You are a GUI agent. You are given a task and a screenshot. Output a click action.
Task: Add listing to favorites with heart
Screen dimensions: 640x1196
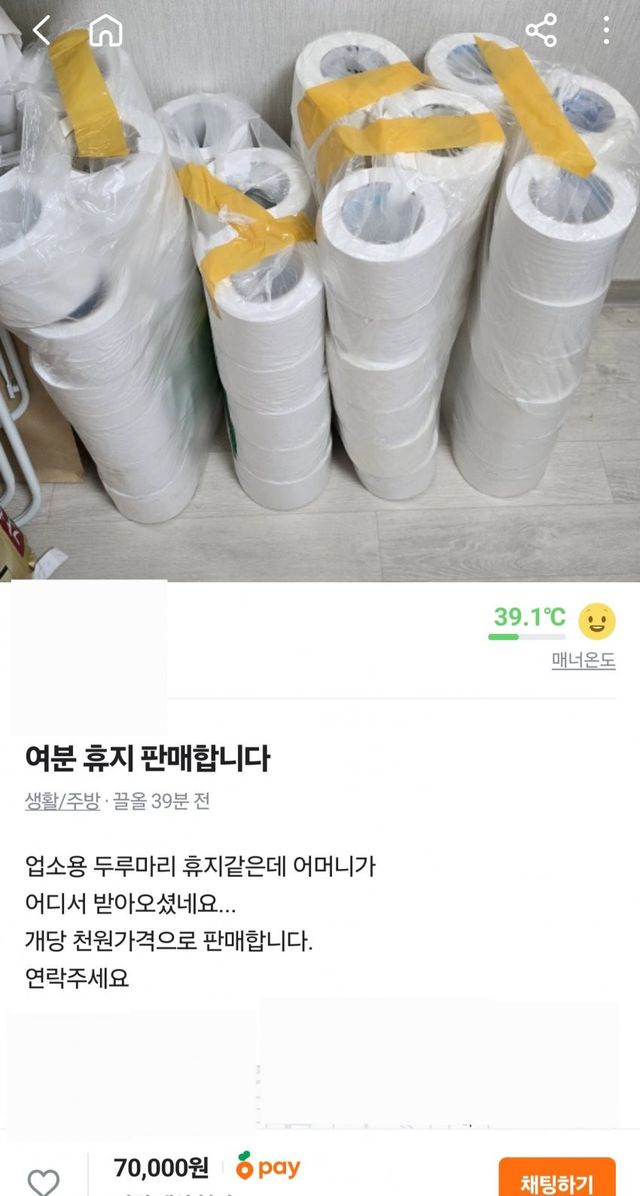click(43, 1180)
